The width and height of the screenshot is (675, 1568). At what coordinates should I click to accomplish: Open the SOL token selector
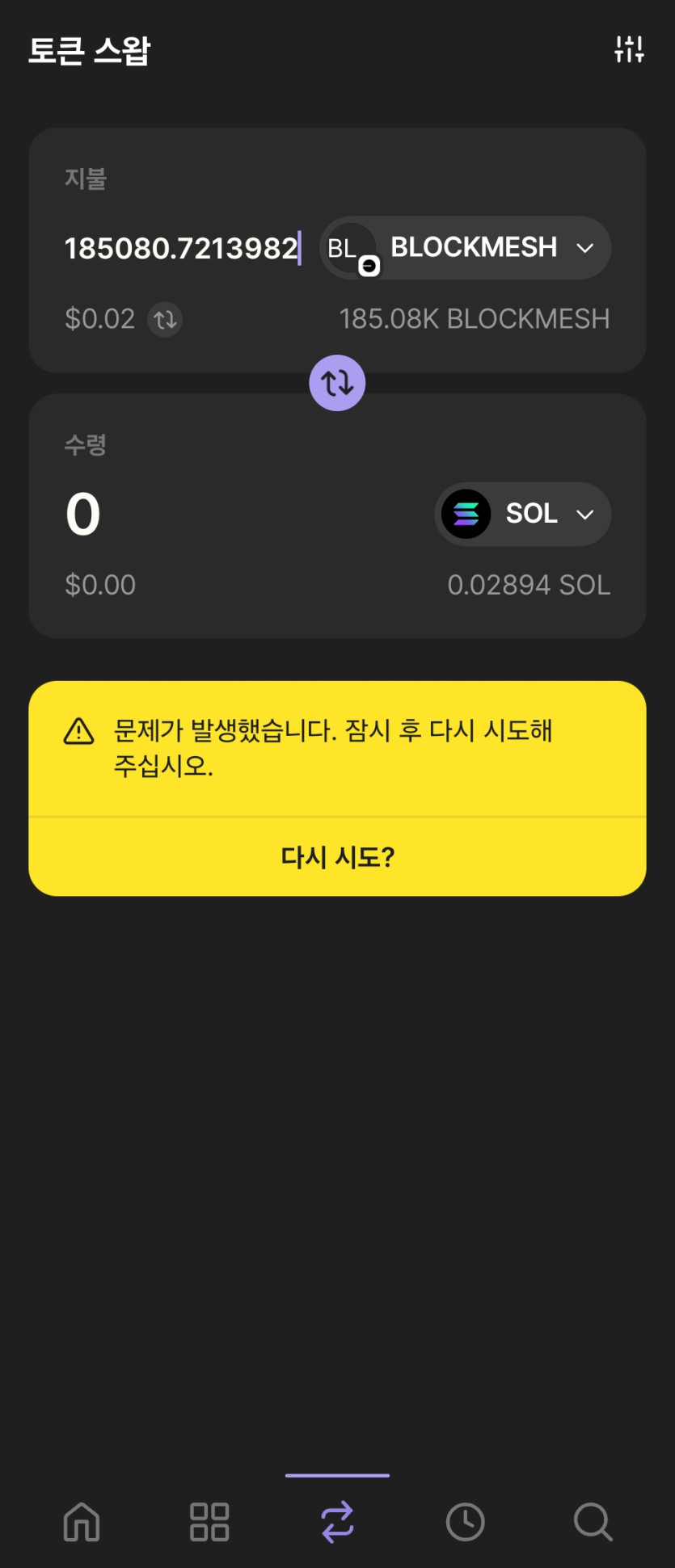522,514
